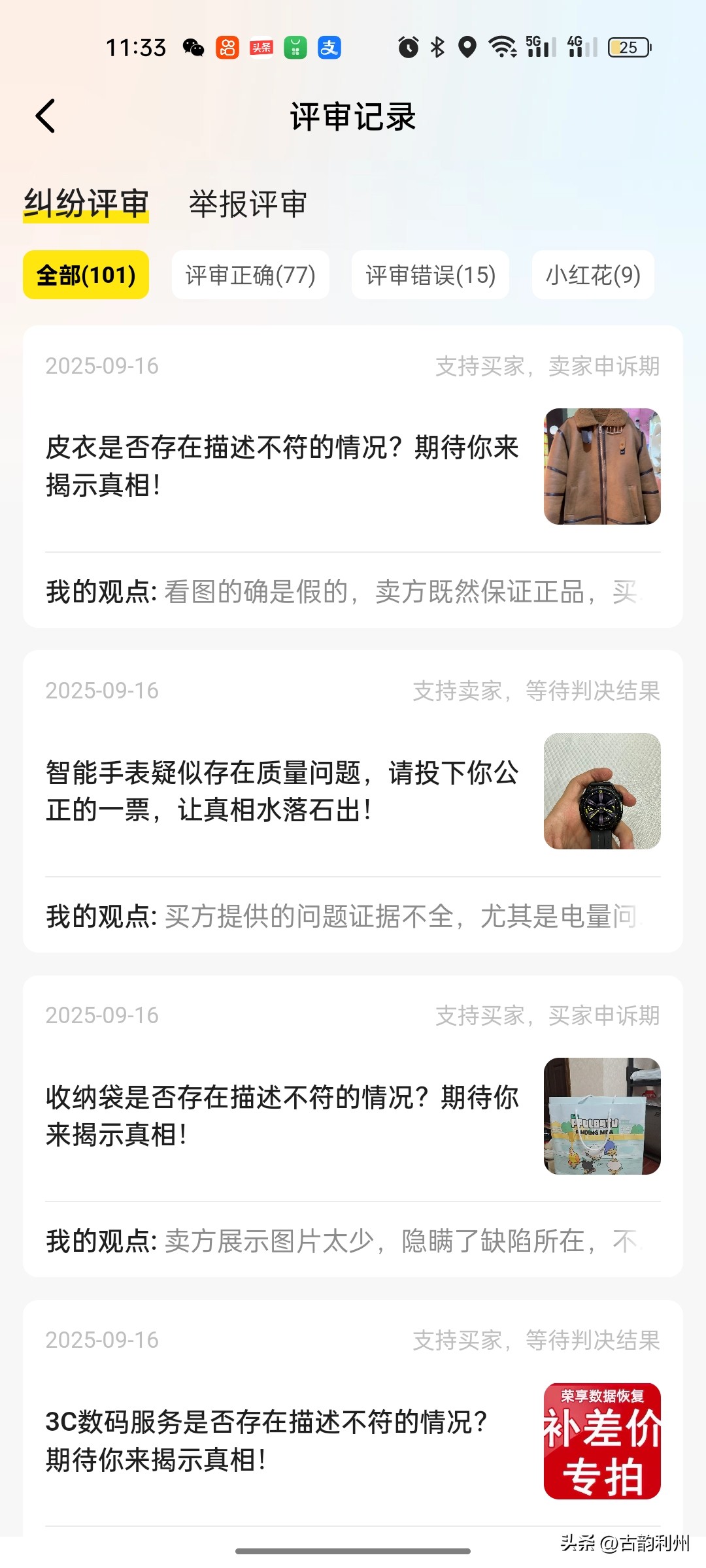Open the 智能手表 quality dispute card

coord(282,791)
